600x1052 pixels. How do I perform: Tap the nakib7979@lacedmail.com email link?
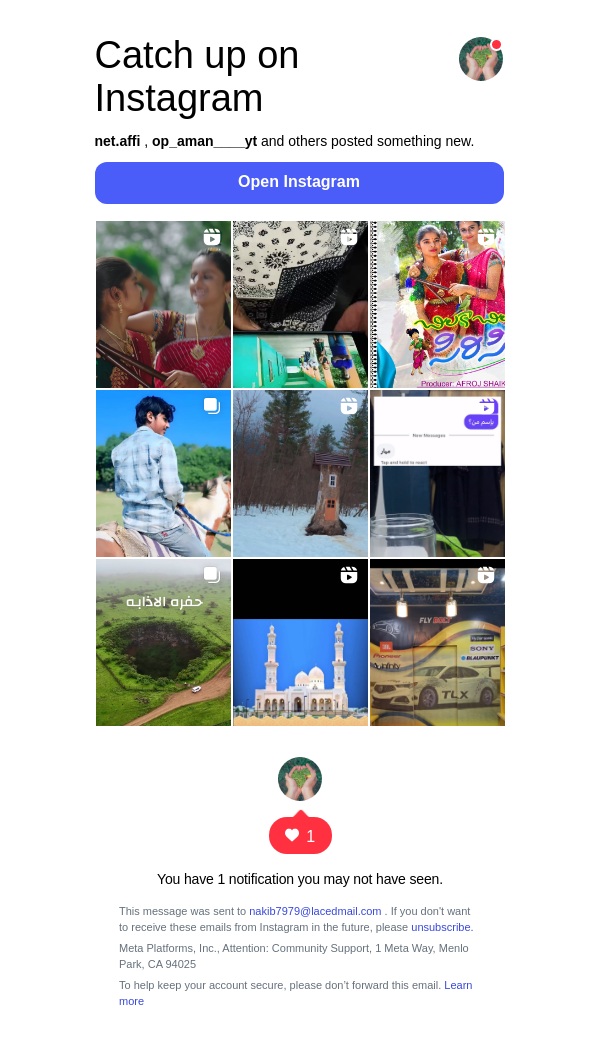click(315, 911)
